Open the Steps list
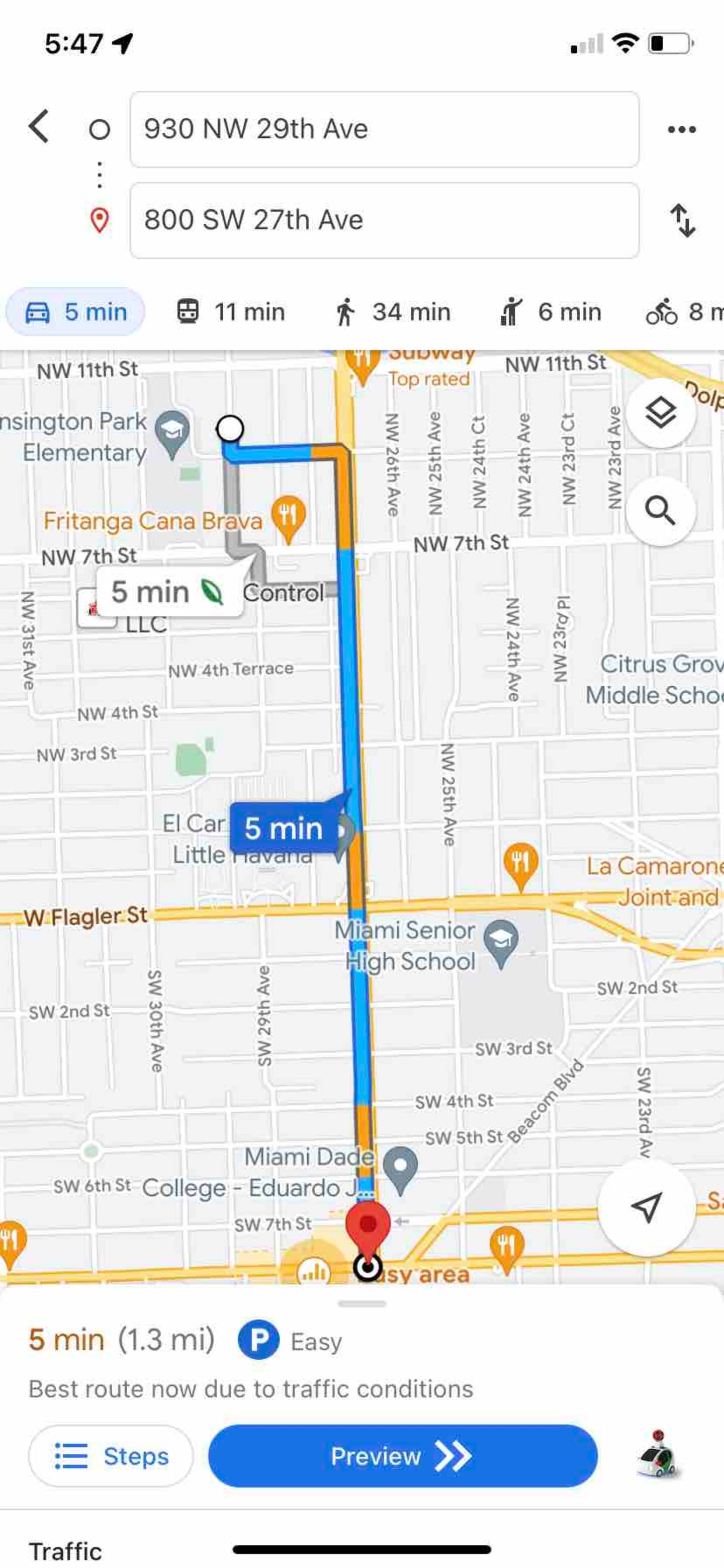 pyautogui.click(x=111, y=1456)
